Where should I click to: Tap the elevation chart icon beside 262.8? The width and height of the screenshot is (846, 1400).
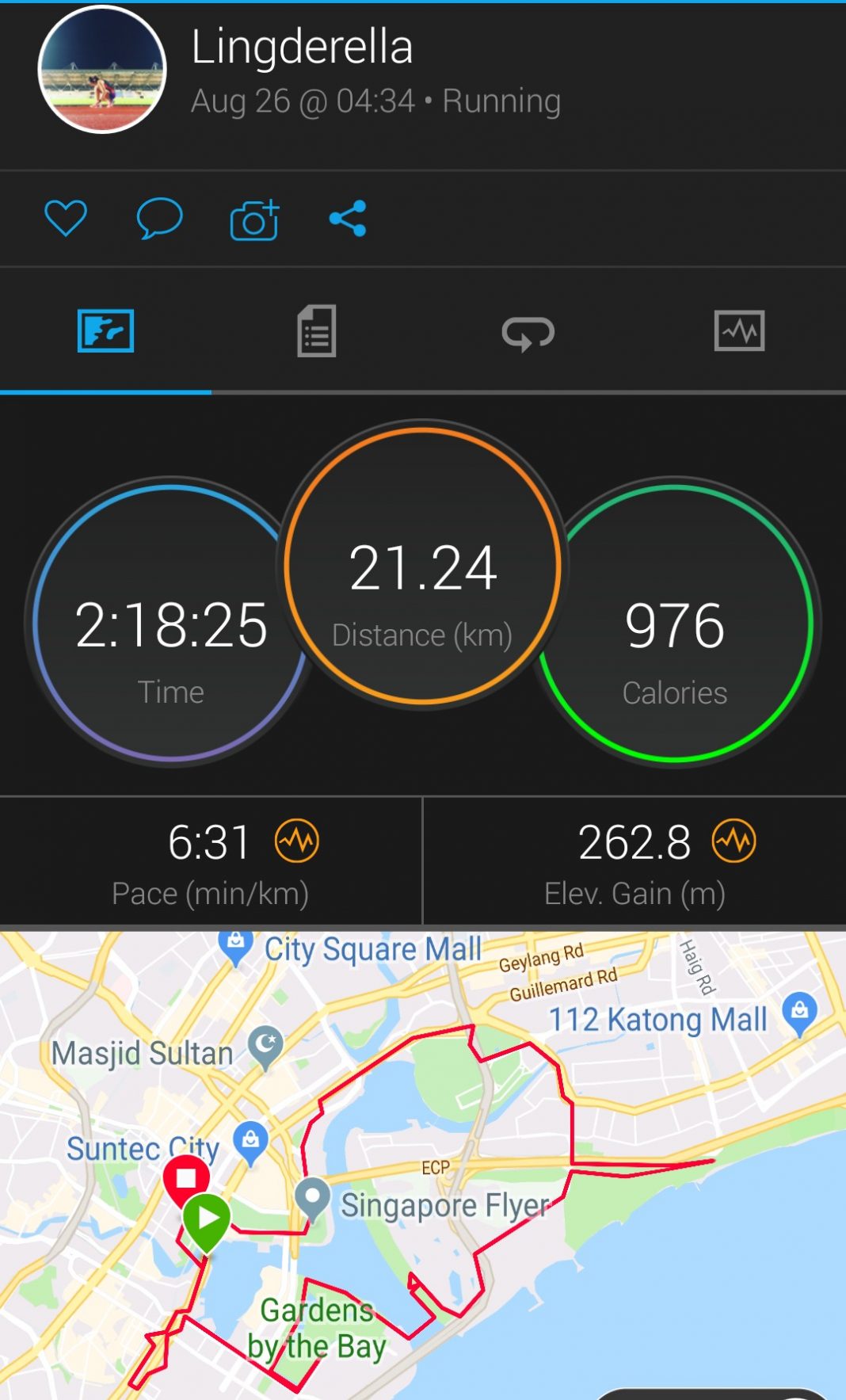point(734,841)
